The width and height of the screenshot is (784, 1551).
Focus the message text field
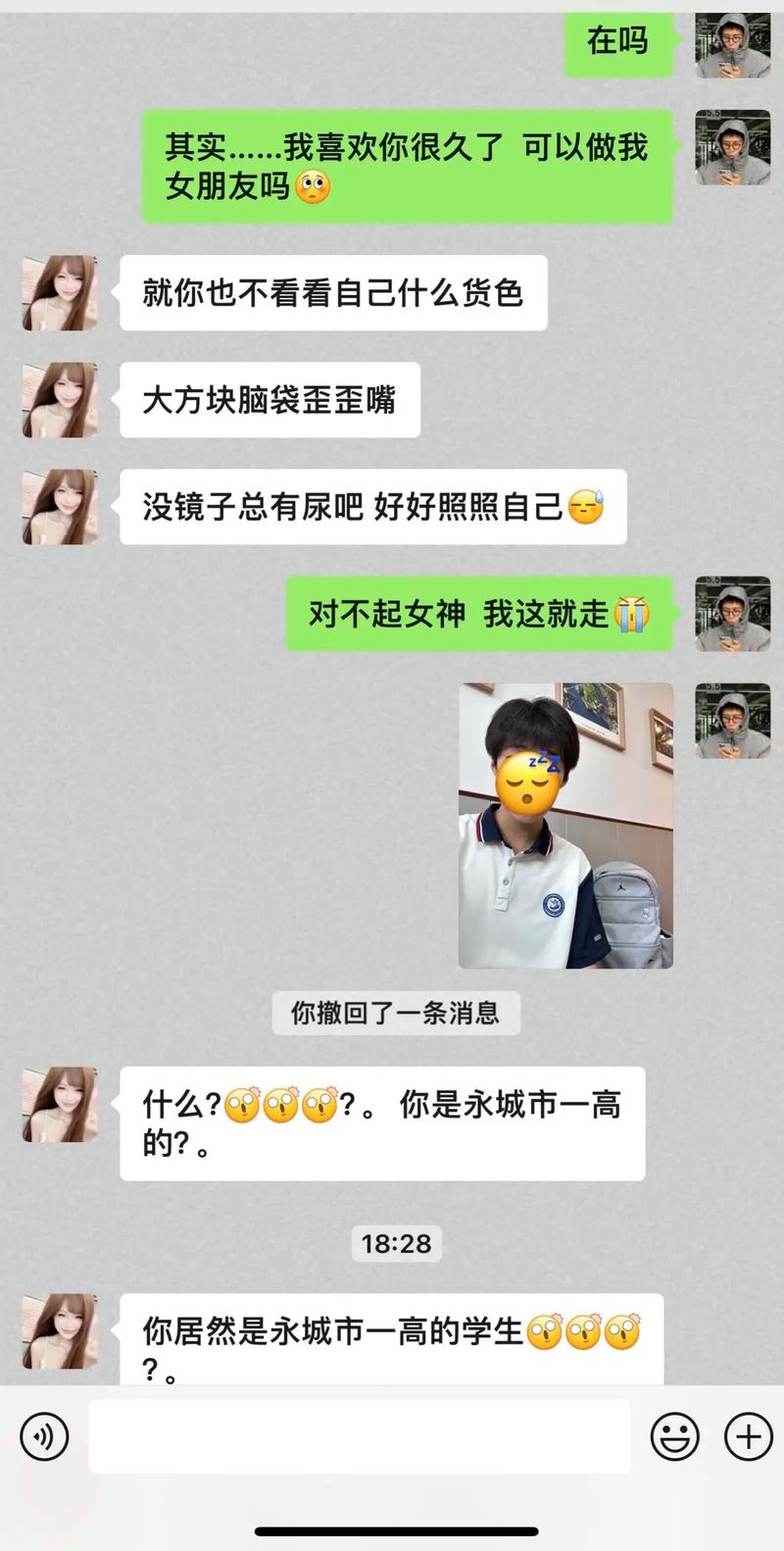coord(359,1436)
